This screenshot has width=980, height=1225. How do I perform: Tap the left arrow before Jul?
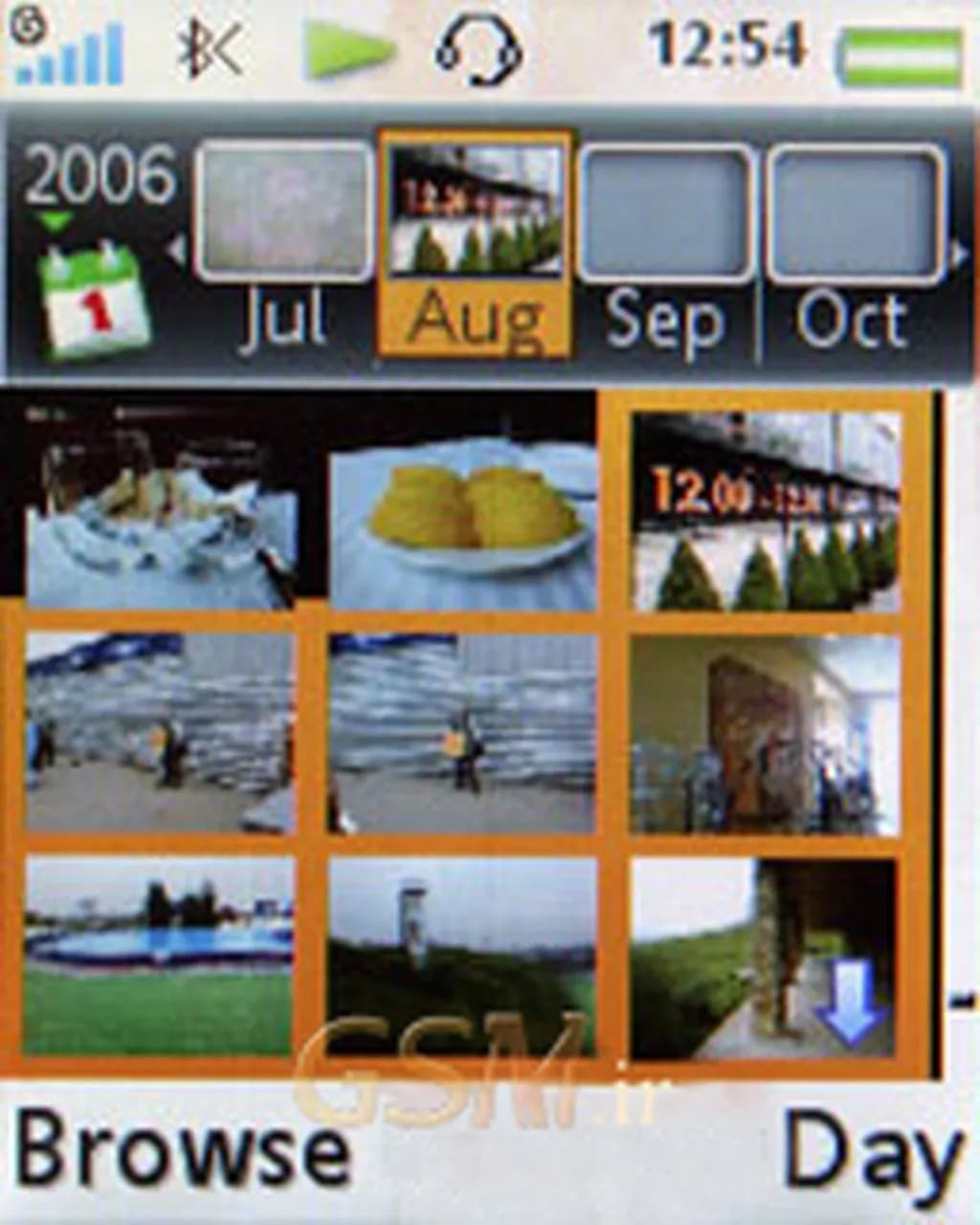point(177,251)
